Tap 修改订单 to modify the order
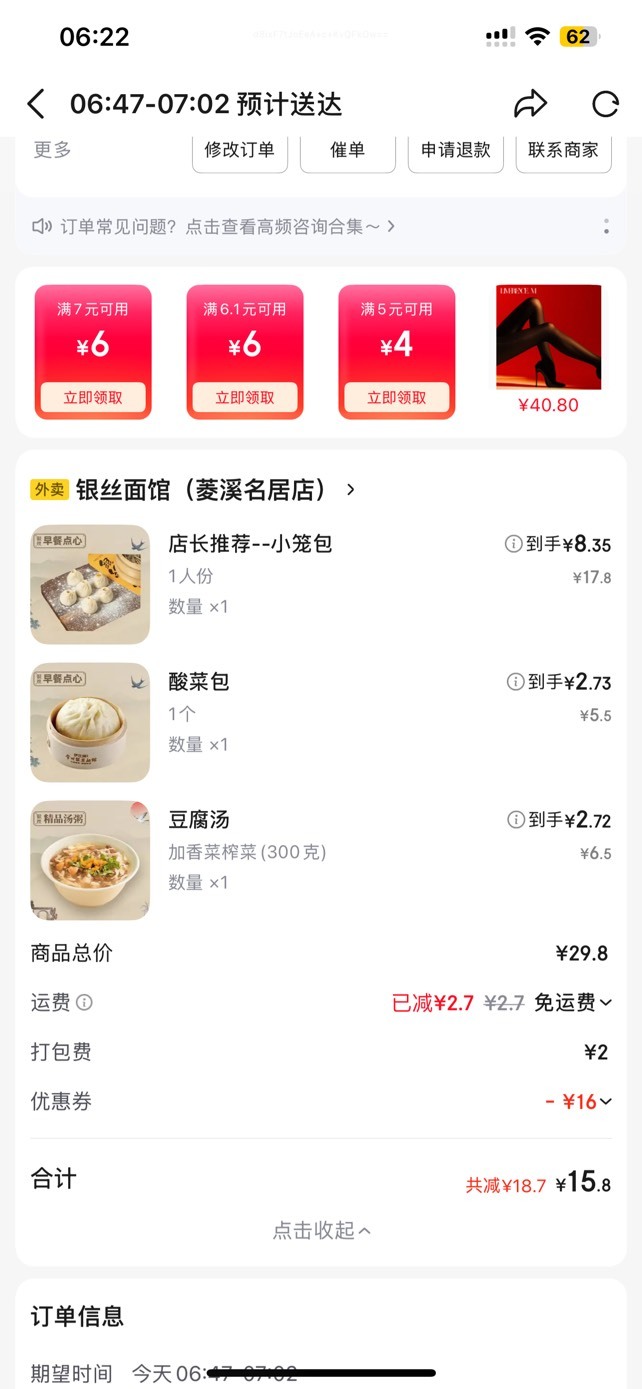This screenshot has height=1389, width=642. 240,151
